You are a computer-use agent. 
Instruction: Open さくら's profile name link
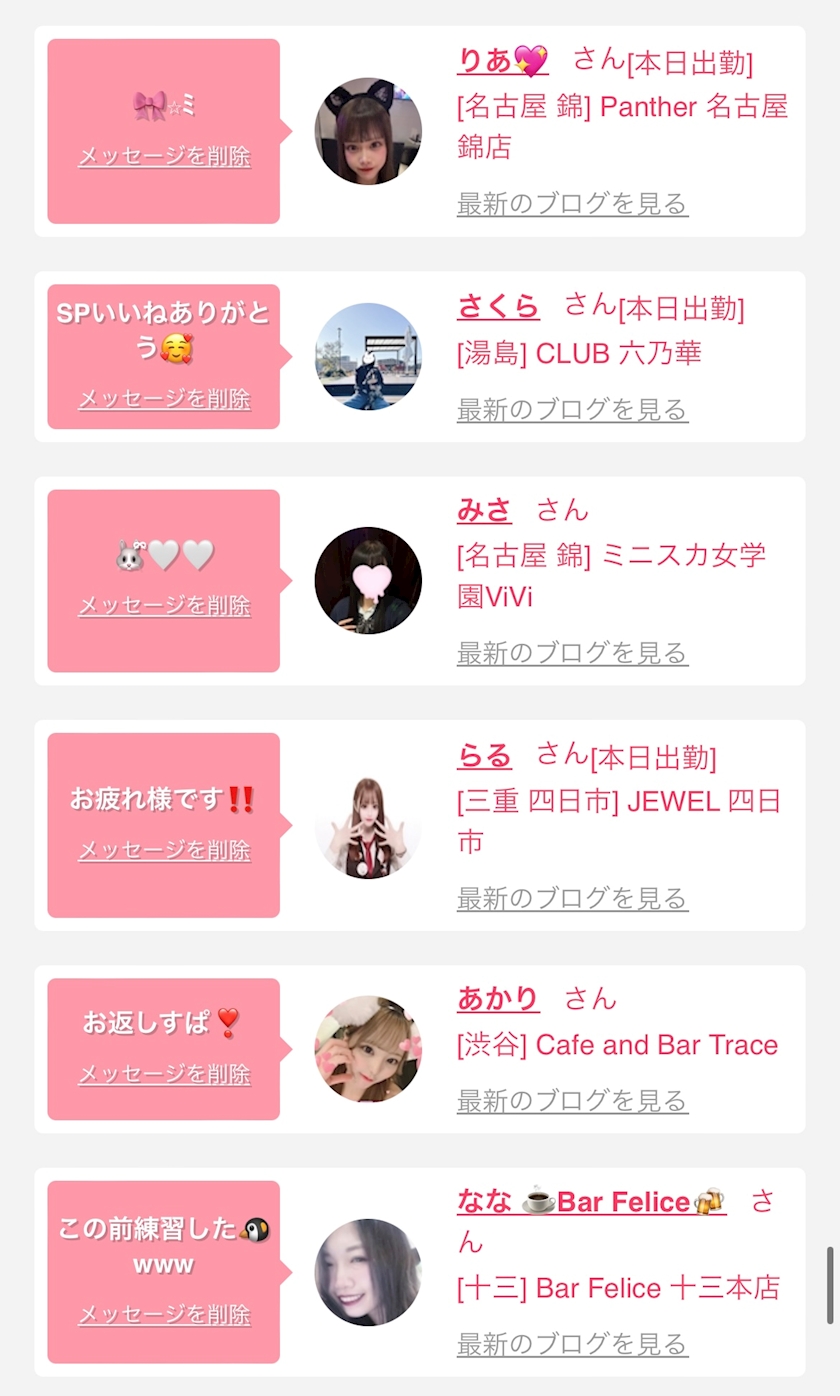click(498, 306)
